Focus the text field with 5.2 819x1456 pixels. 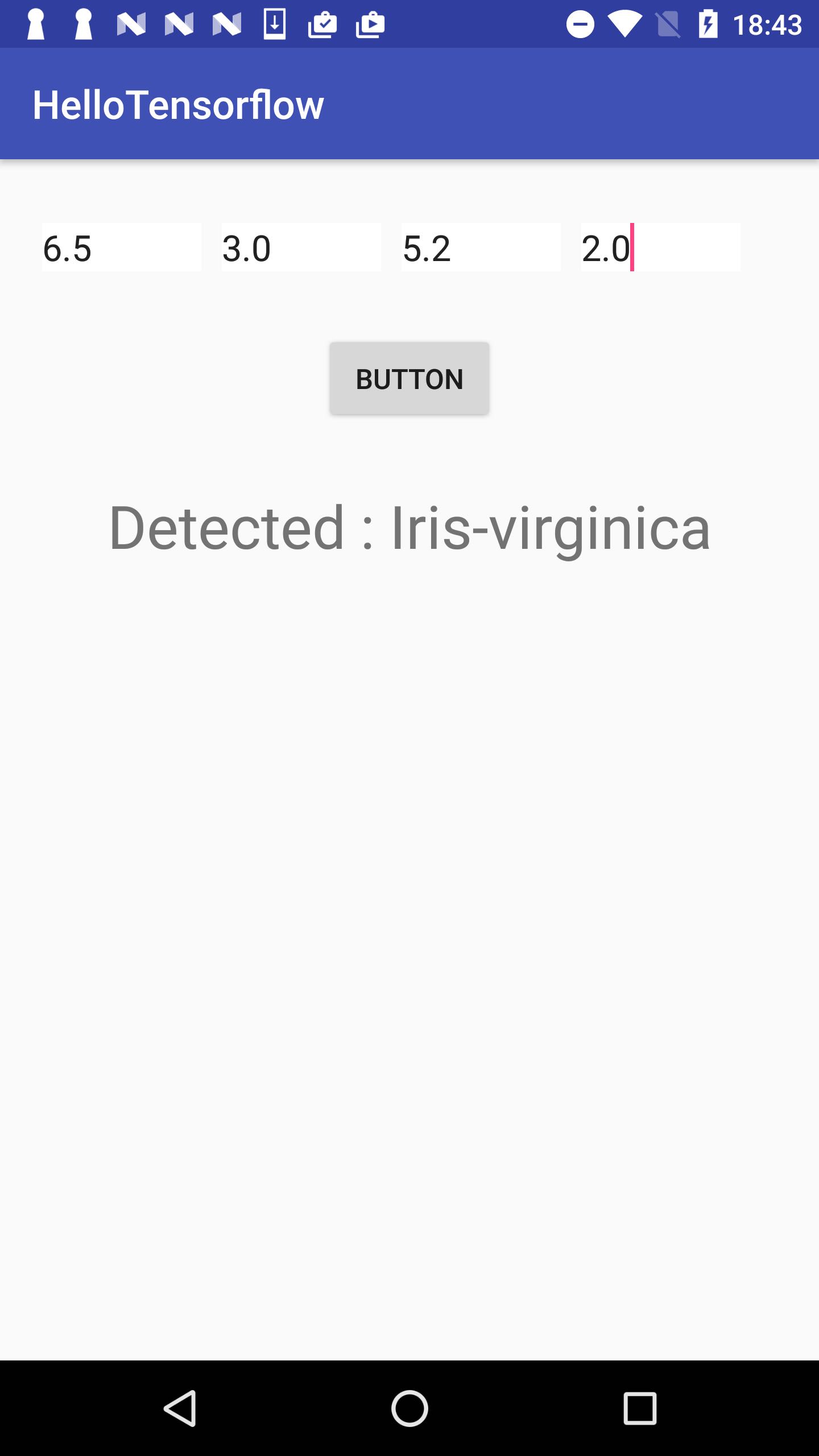[481, 247]
